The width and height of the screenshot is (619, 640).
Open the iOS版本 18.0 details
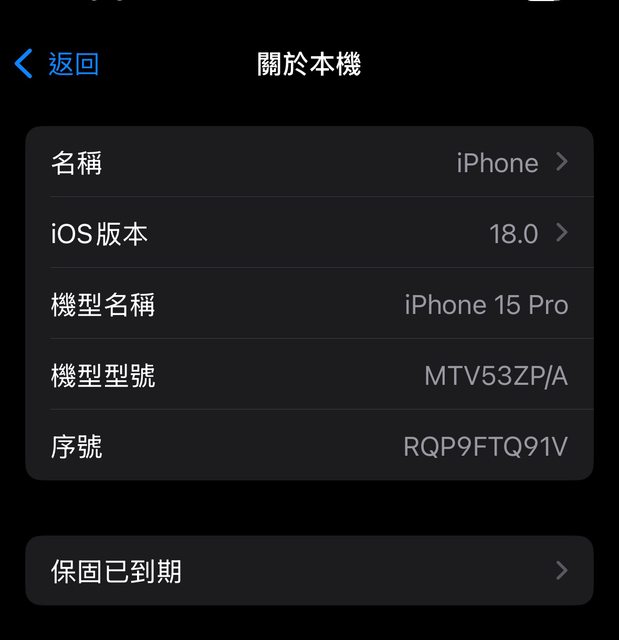[309, 233]
